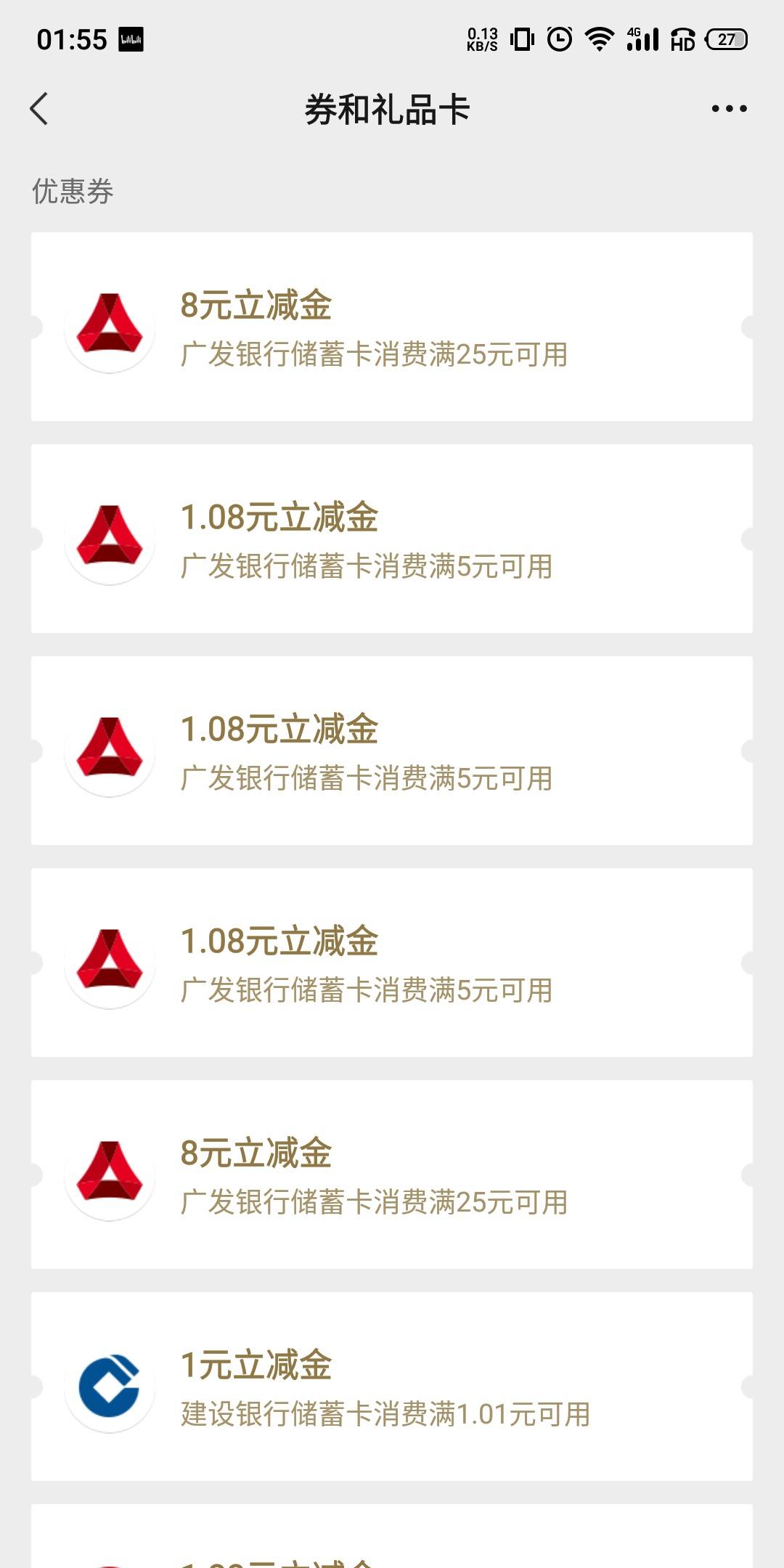This screenshot has width=784, height=1568.
Task: Open the topmost 8元立减金 广发银行 coupon
Action: coord(392,327)
